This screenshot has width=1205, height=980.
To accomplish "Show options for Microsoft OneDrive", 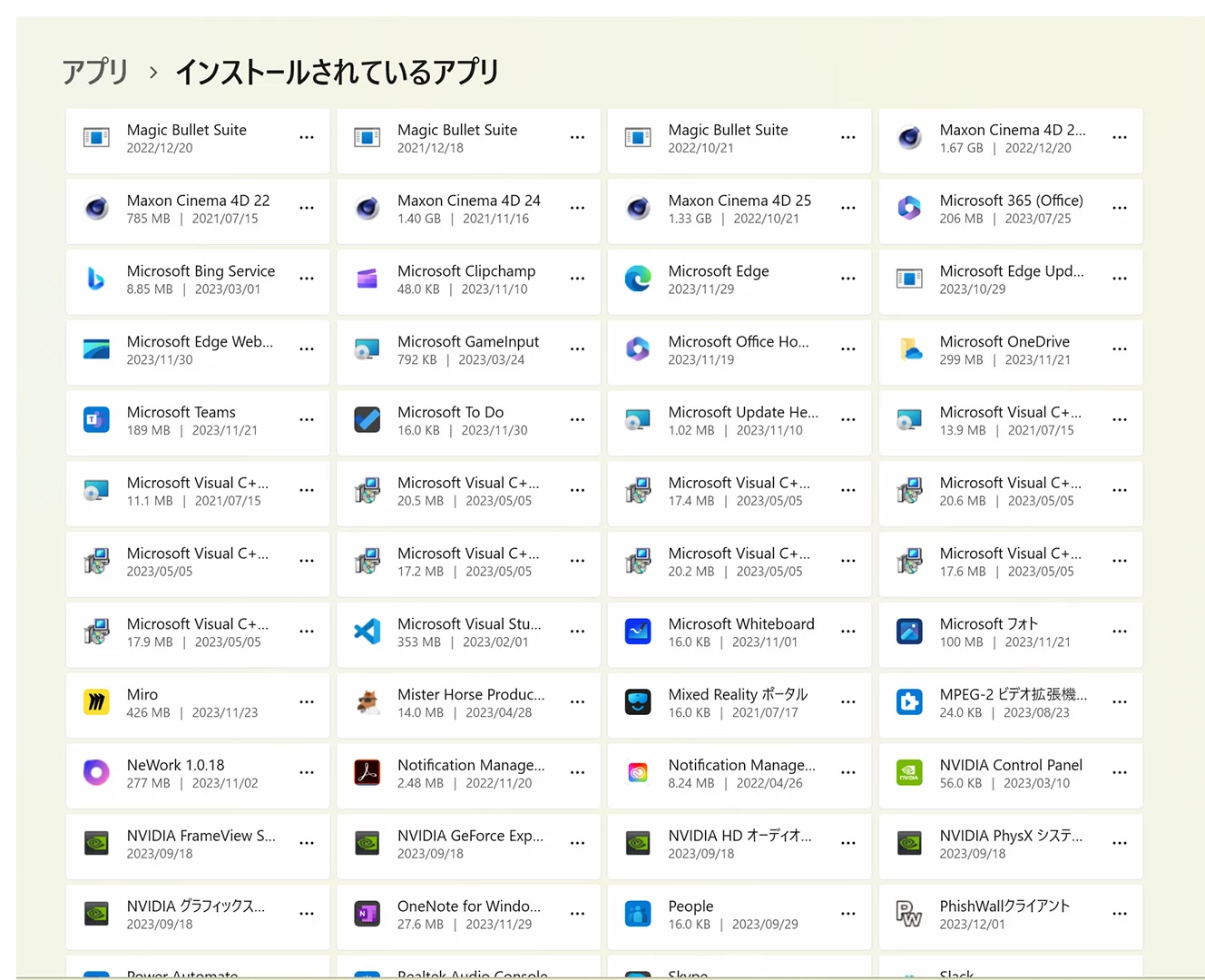I will (x=1119, y=349).
